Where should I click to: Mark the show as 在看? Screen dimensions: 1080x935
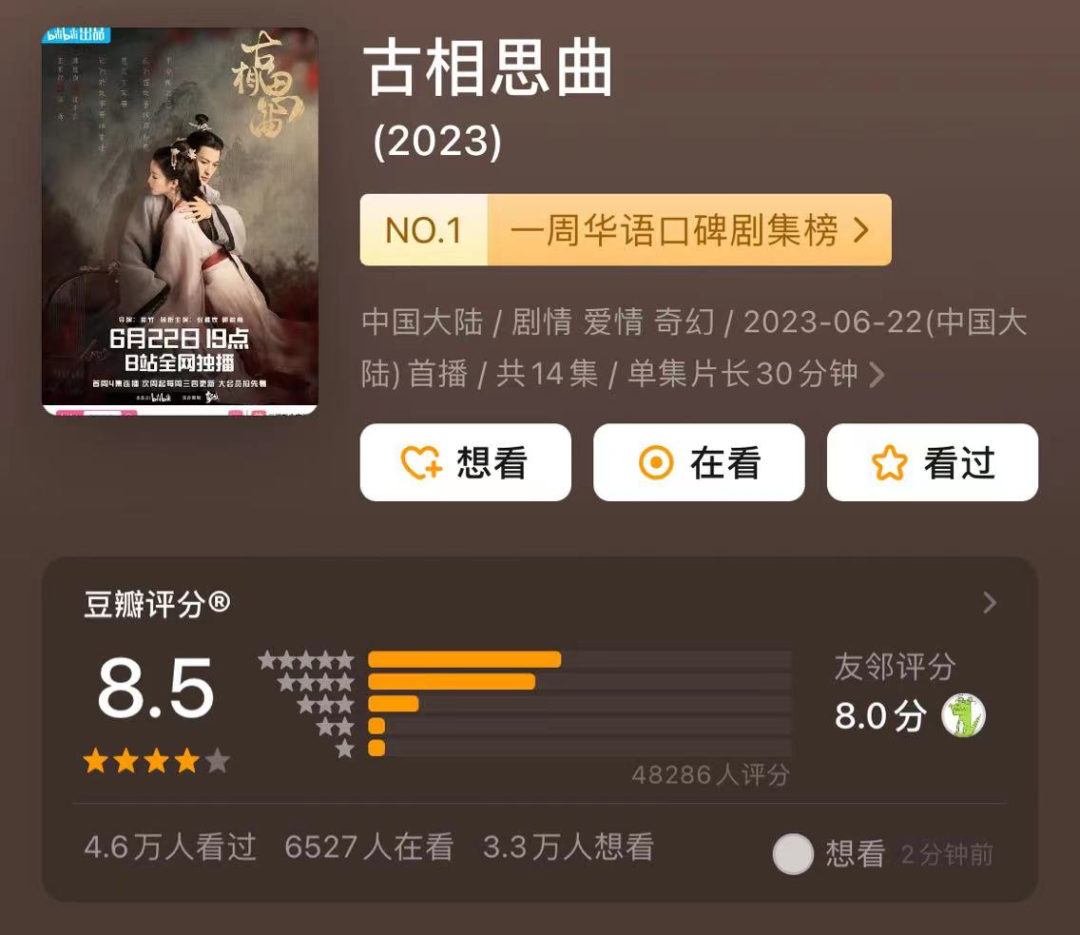click(698, 462)
